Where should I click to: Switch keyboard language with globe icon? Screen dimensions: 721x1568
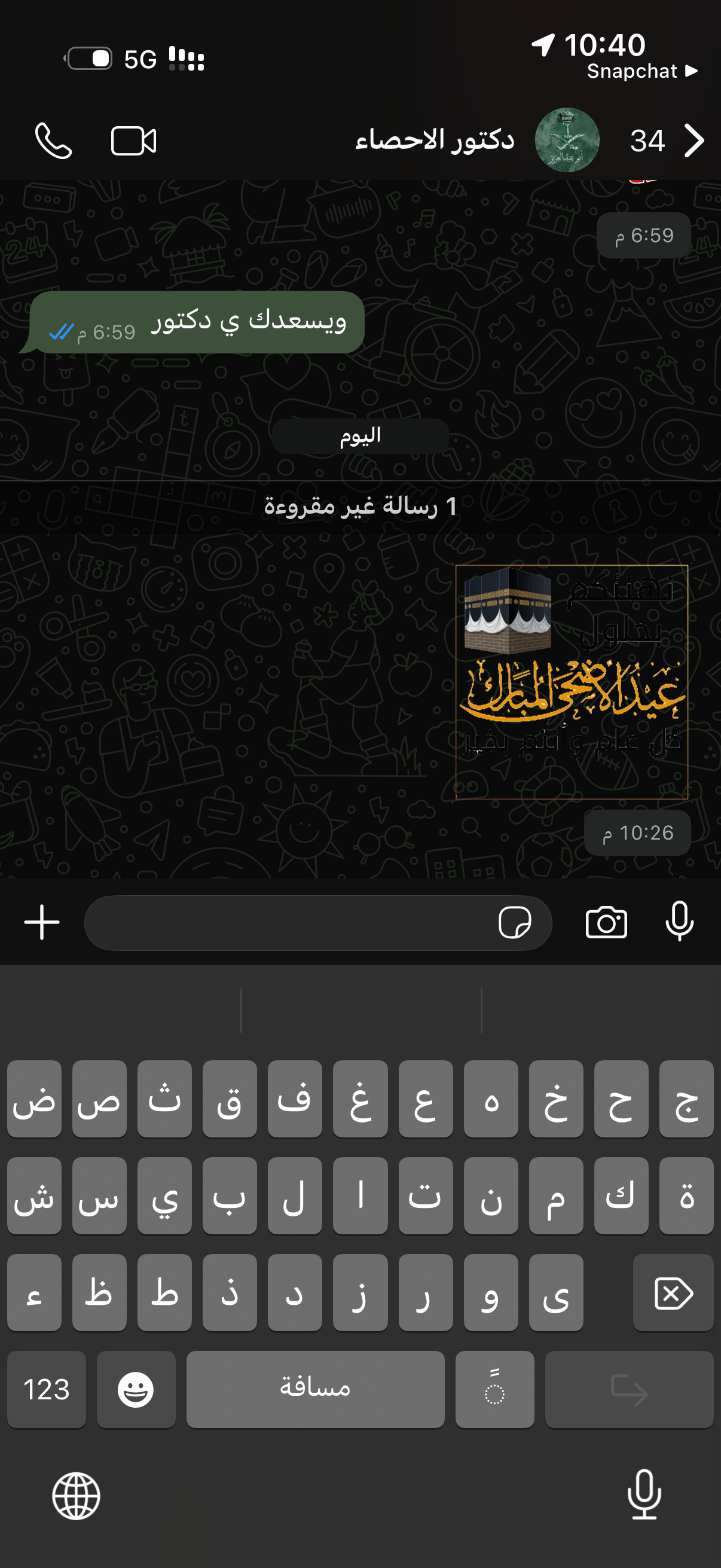click(x=76, y=1496)
